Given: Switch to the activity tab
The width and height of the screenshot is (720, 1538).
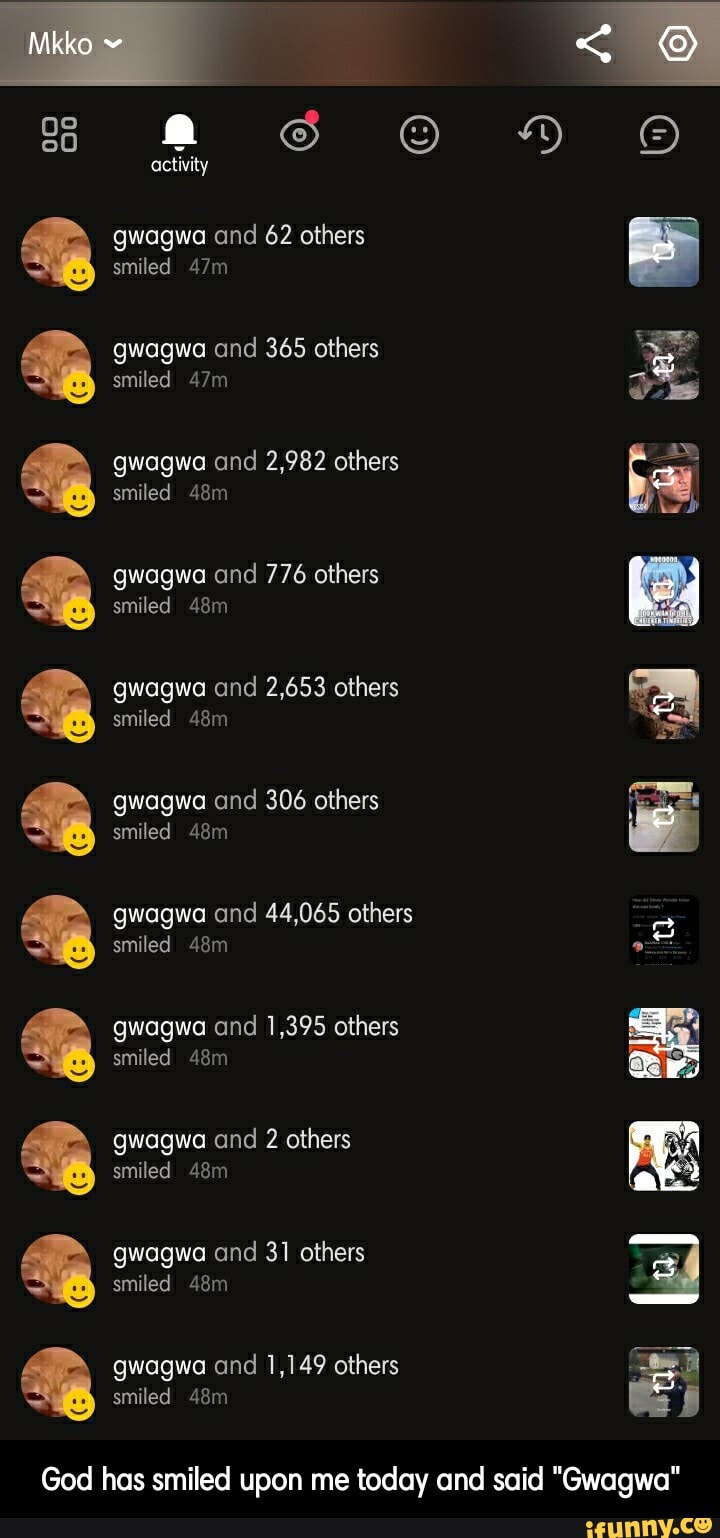Looking at the screenshot, I should 179,142.
